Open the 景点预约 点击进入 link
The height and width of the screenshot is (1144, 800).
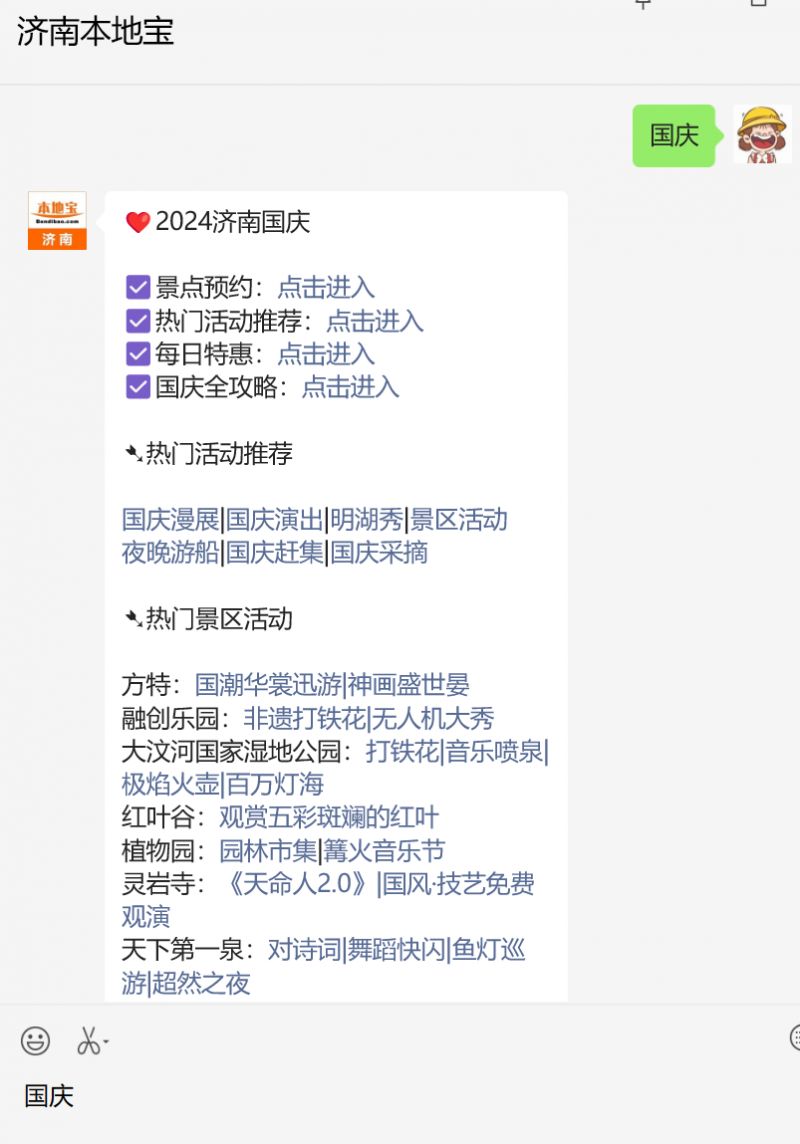point(326,288)
